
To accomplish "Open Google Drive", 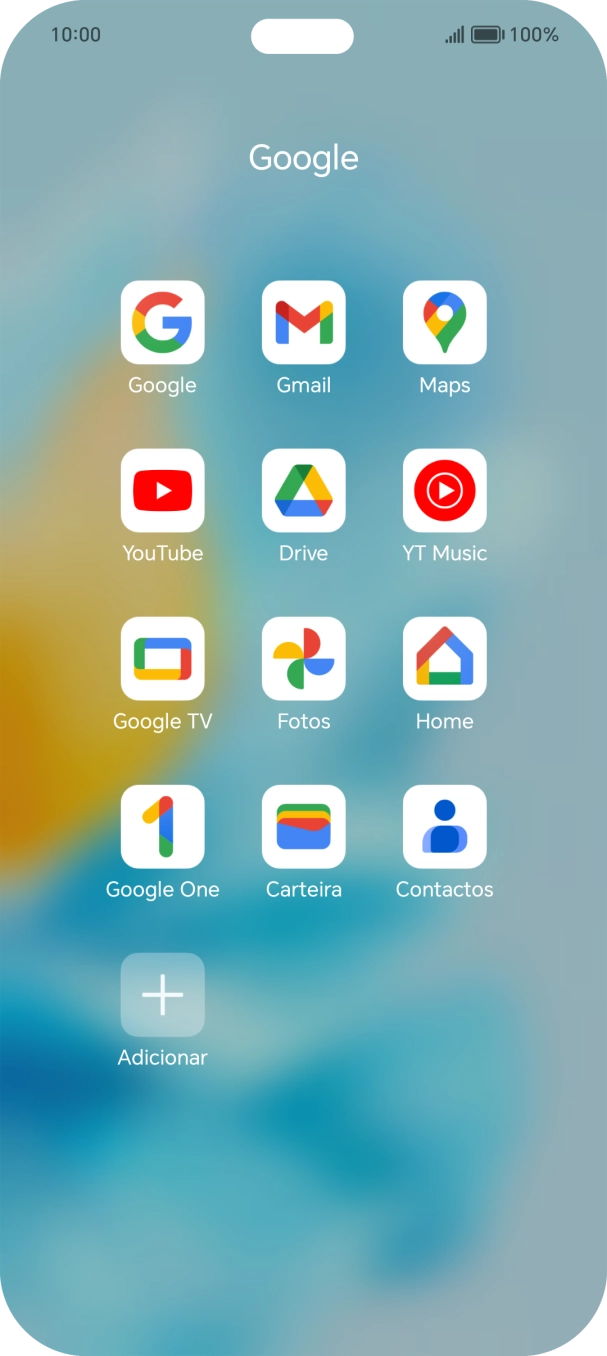I will pyautogui.click(x=303, y=490).
